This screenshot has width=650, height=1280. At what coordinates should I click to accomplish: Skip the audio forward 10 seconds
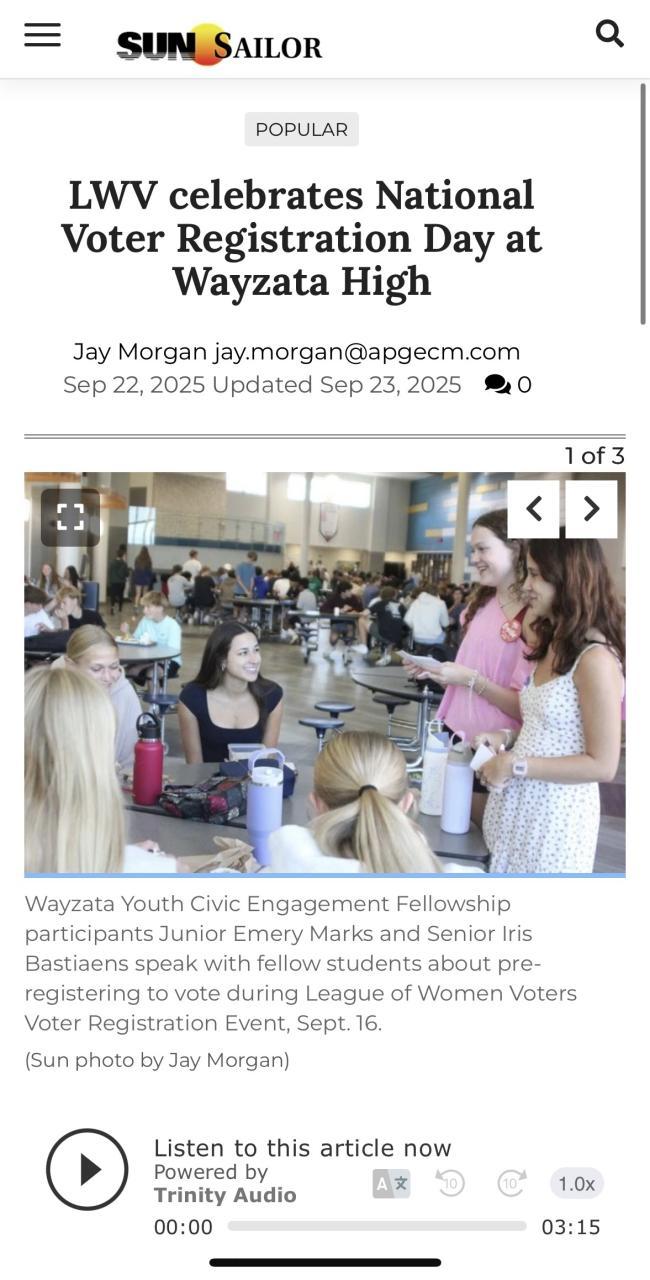point(511,1184)
